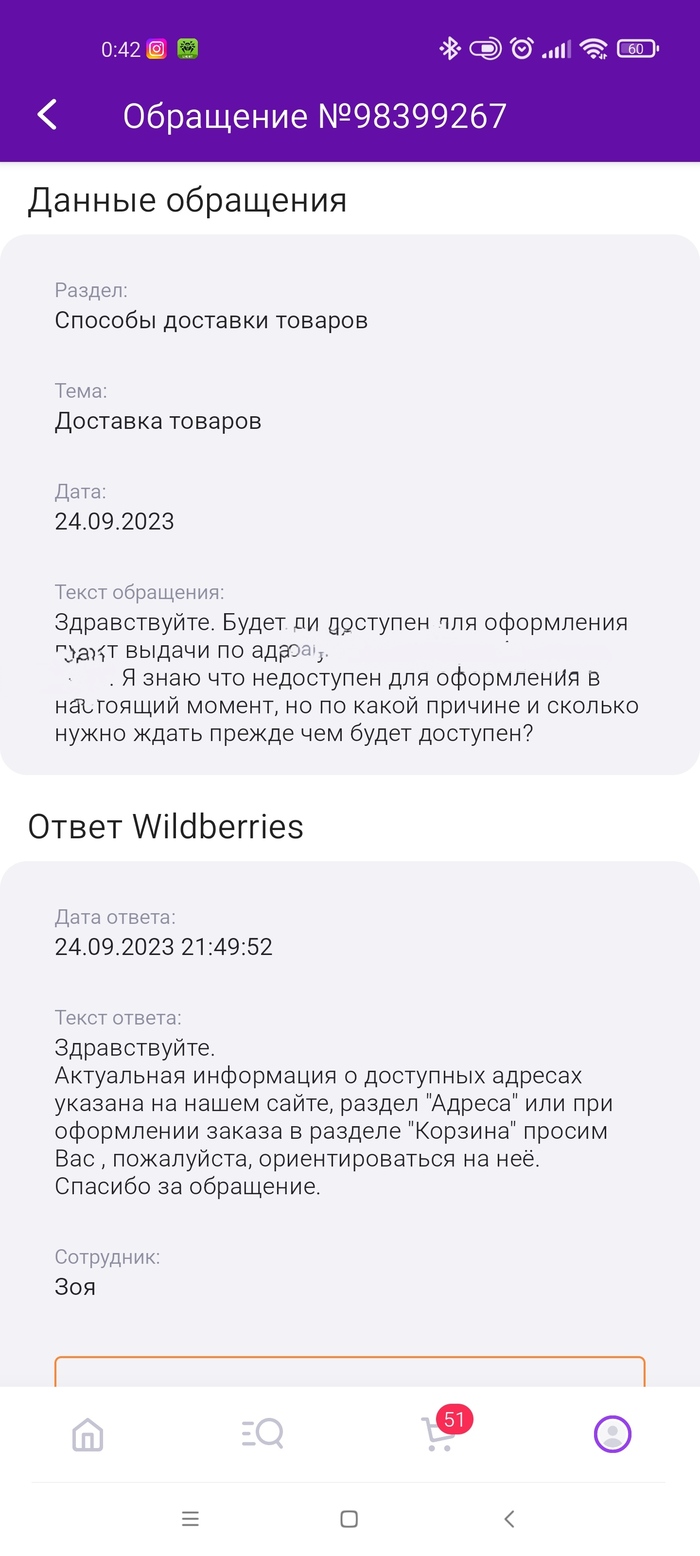
Task: Switch to the Profile tab
Action: point(612,1435)
